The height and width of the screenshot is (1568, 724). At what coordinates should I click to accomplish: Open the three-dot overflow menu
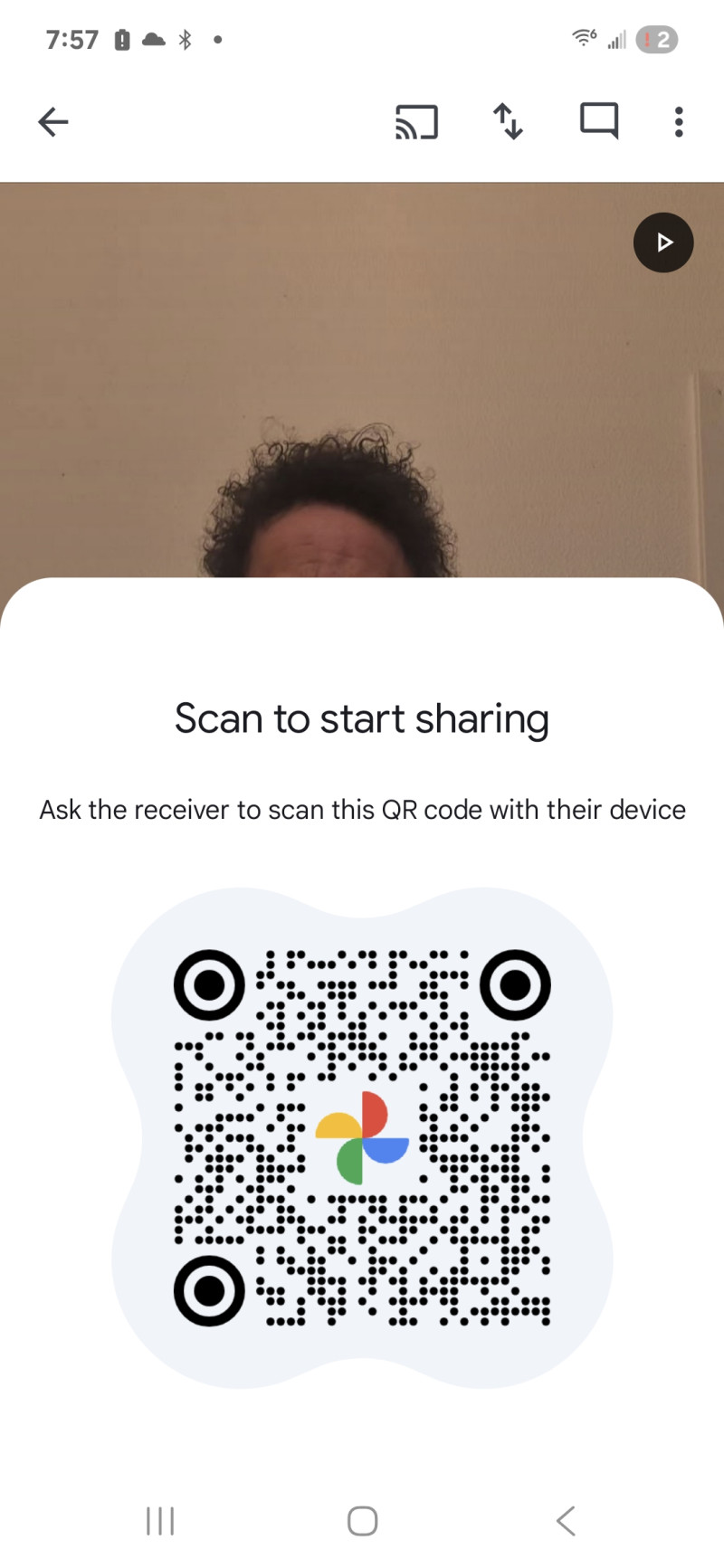click(x=679, y=122)
